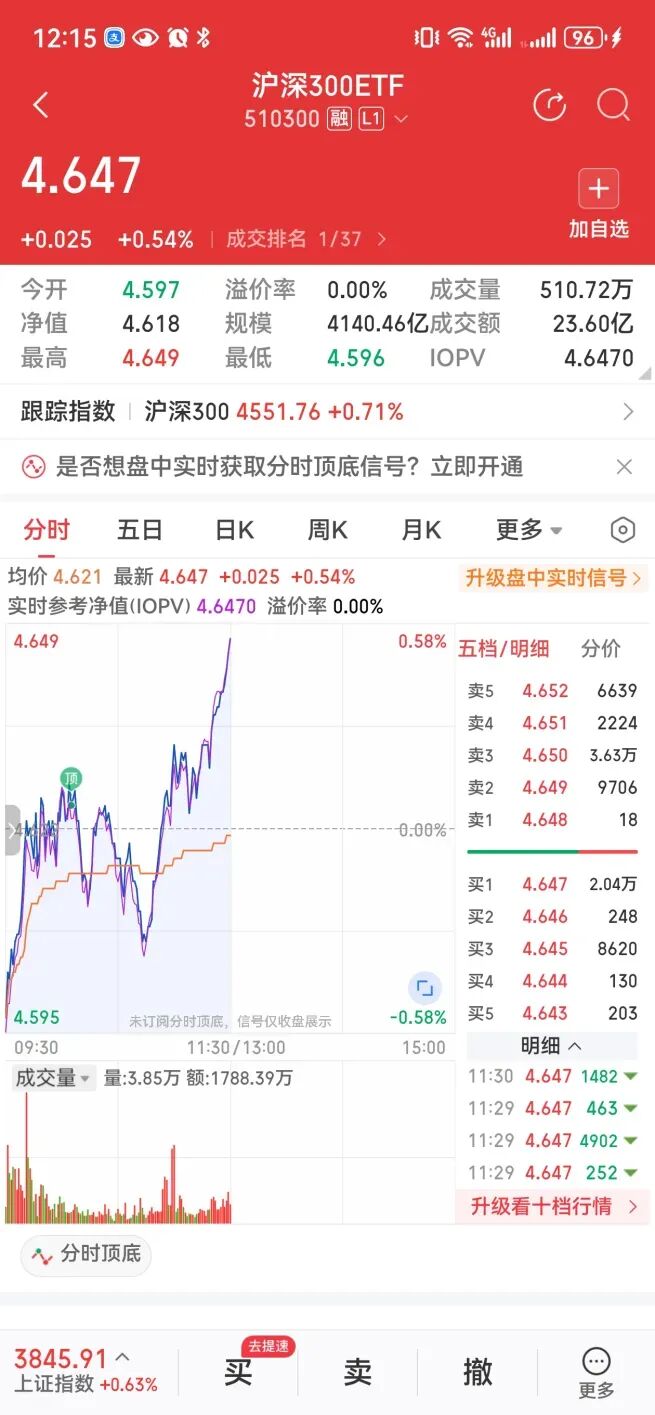
Task: Tap 升级看十档行情
Action: [x=553, y=1206]
